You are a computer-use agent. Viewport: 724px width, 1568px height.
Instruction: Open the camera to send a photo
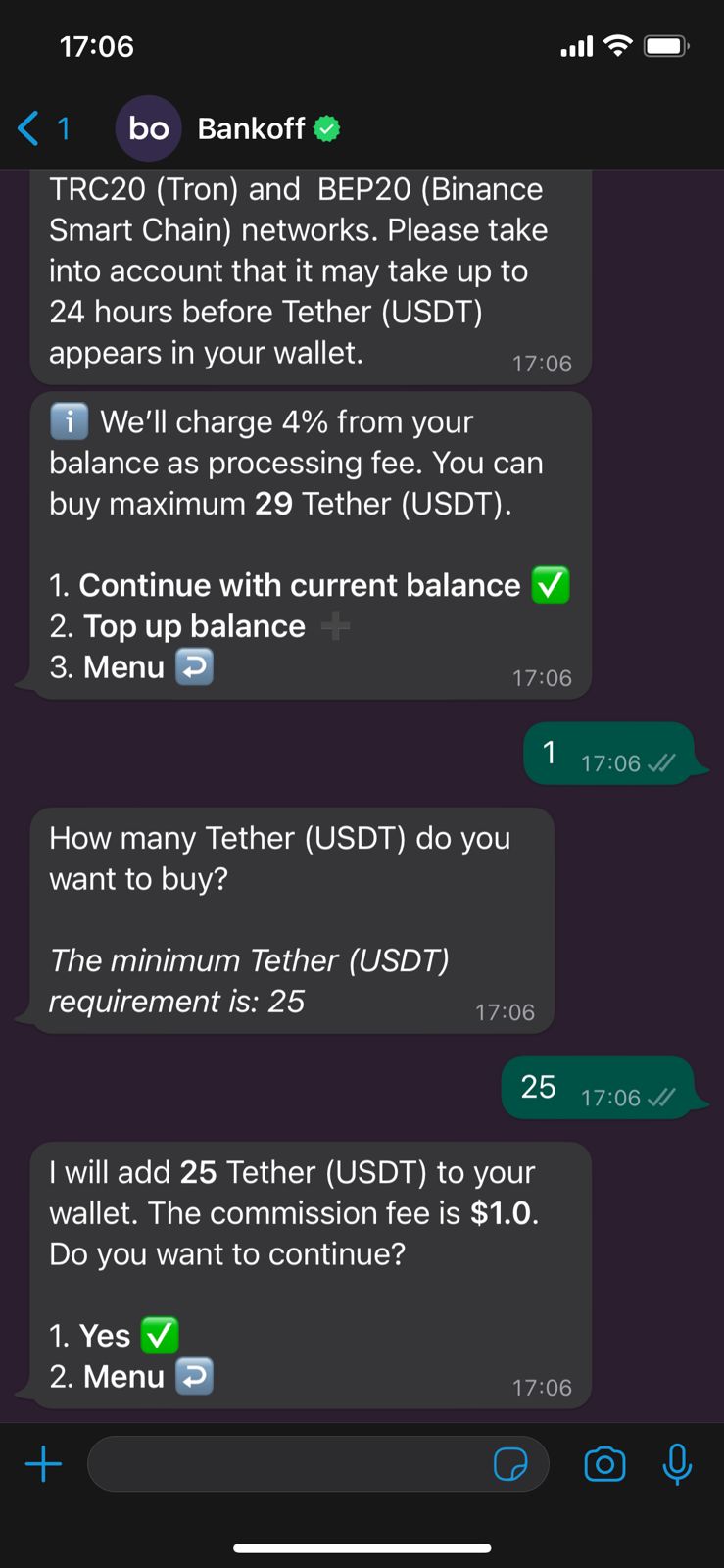[x=604, y=1464]
